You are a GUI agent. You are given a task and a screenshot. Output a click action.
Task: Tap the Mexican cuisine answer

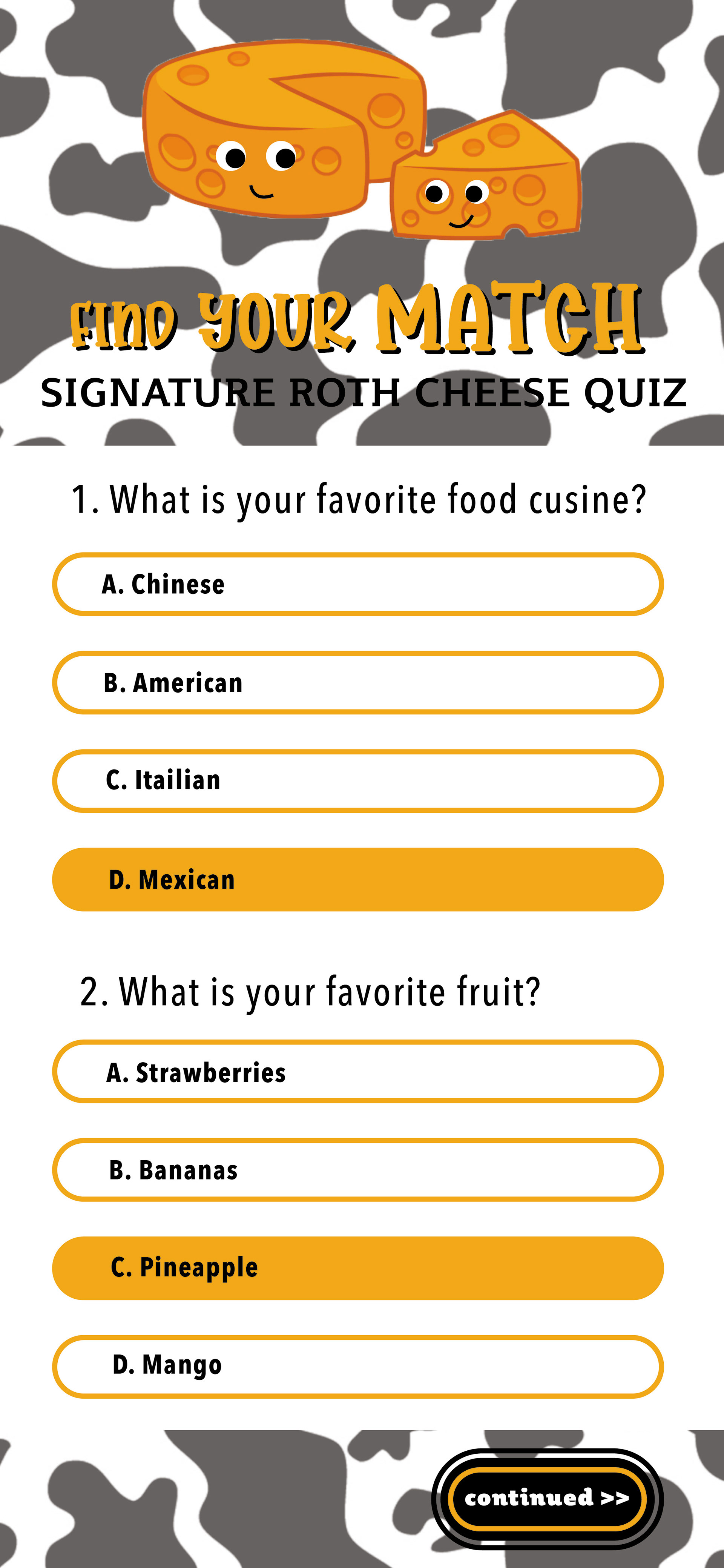(358, 880)
